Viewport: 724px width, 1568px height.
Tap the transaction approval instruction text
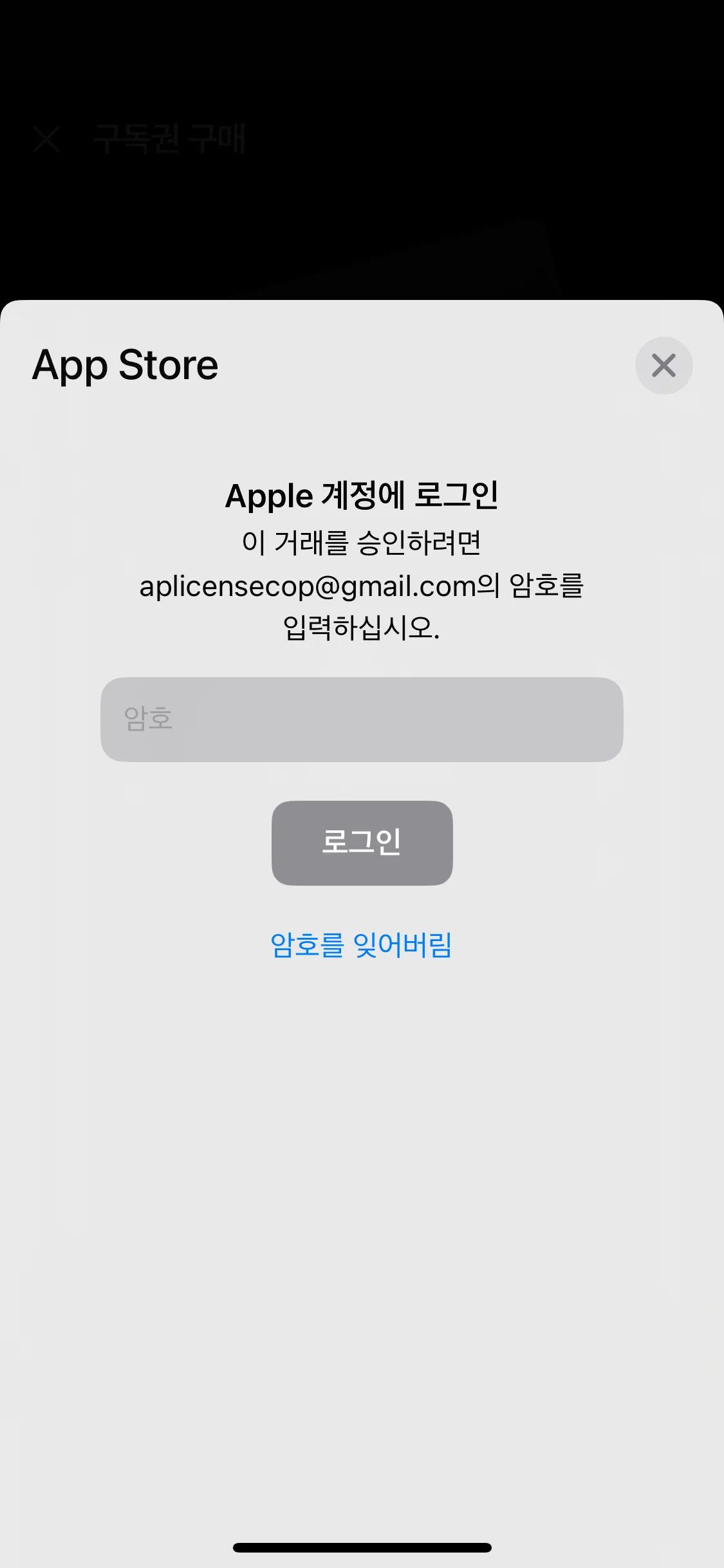362,543
